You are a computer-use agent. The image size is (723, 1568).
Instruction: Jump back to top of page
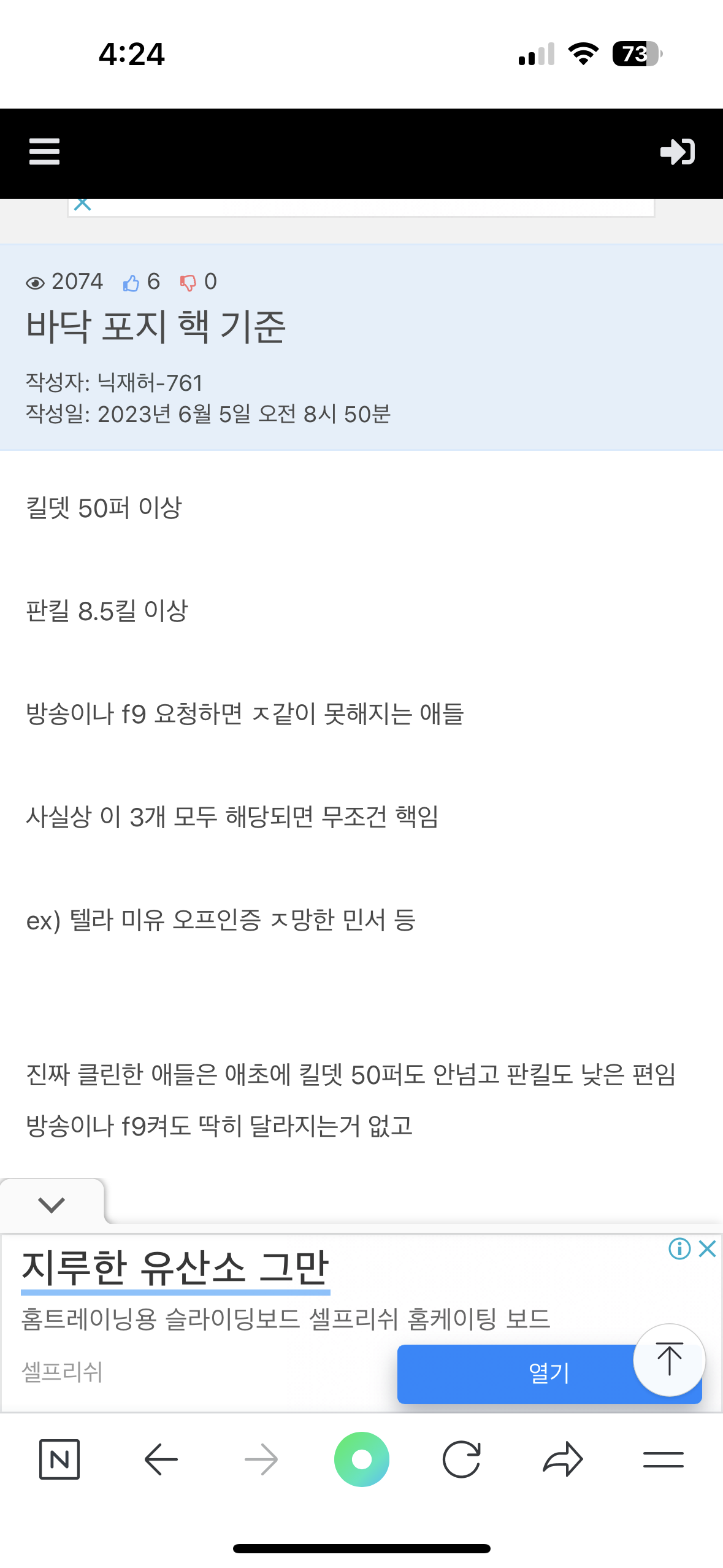click(669, 1360)
